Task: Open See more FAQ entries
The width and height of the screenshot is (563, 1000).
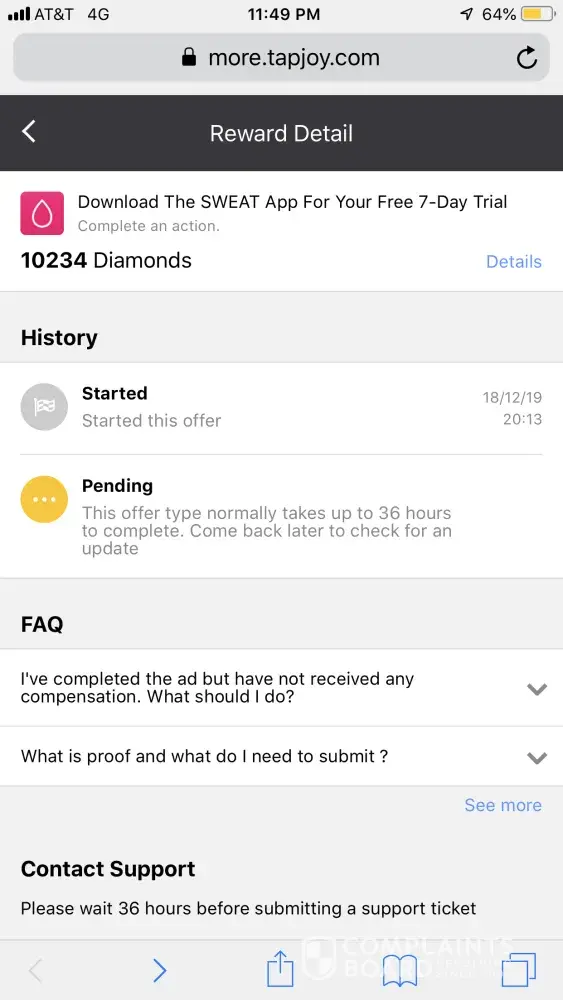Action: click(502, 805)
